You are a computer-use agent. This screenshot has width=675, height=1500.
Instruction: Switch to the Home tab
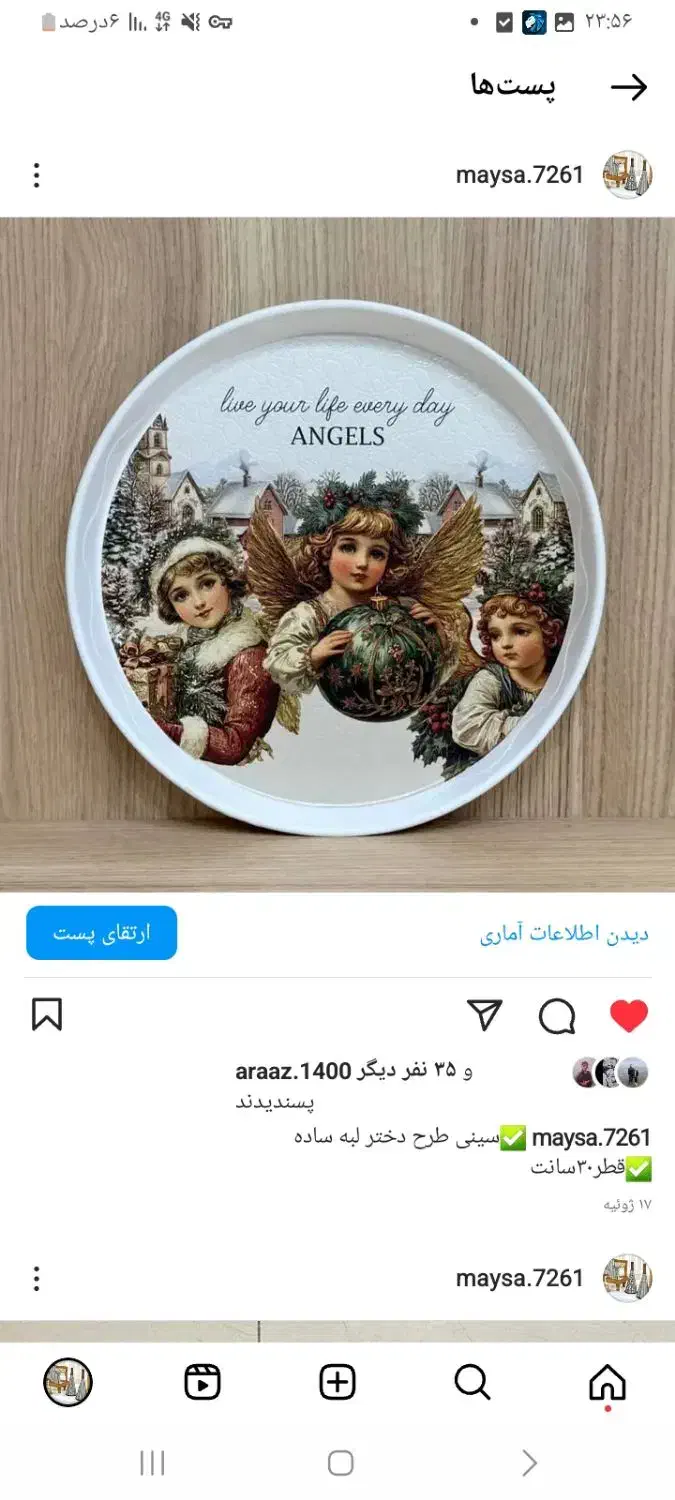(x=607, y=1383)
